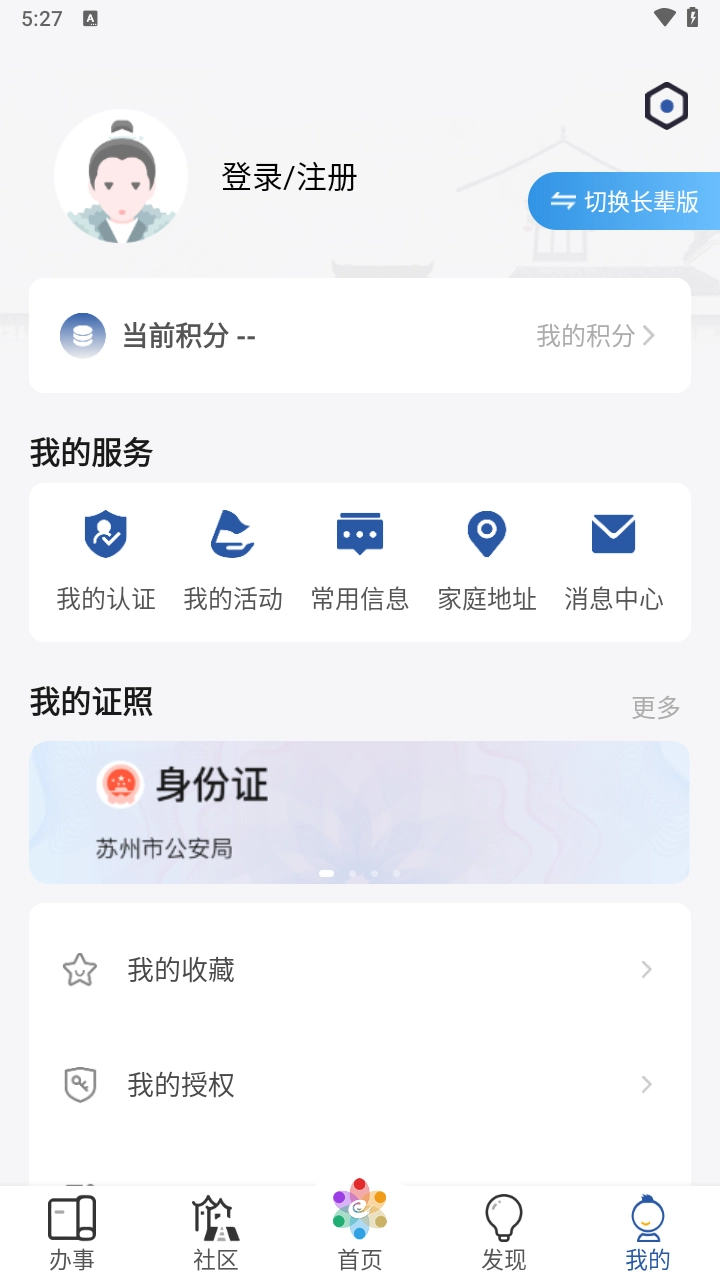The height and width of the screenshot is (1280, 720).
Task: Tap 登录/注册 to sign in
Action: tap(289, 178)
